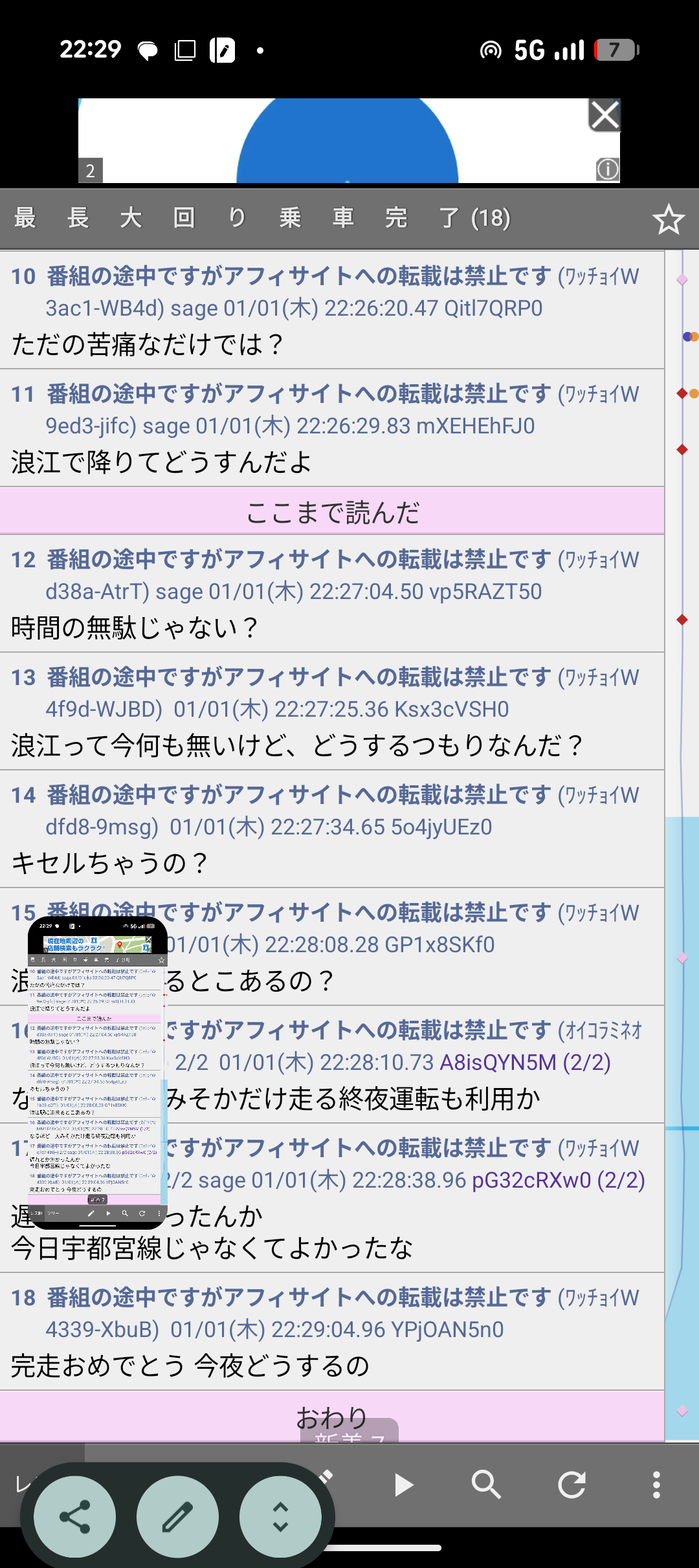
Task: Open the screenshot preview thumbnail
Action: (x=97, y=1072)
